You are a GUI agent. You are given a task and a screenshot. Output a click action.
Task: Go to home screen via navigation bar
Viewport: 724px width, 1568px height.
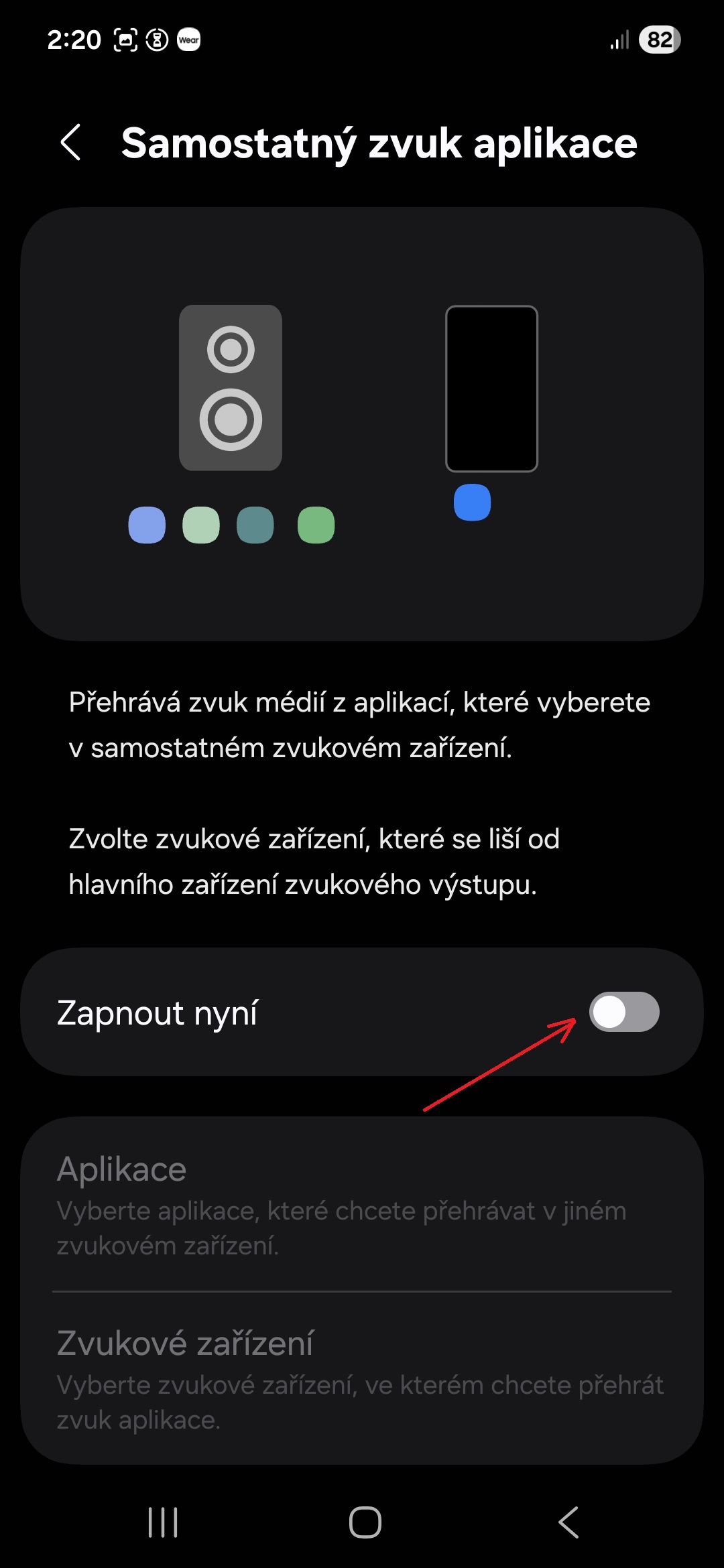[x=365, y=1522]
